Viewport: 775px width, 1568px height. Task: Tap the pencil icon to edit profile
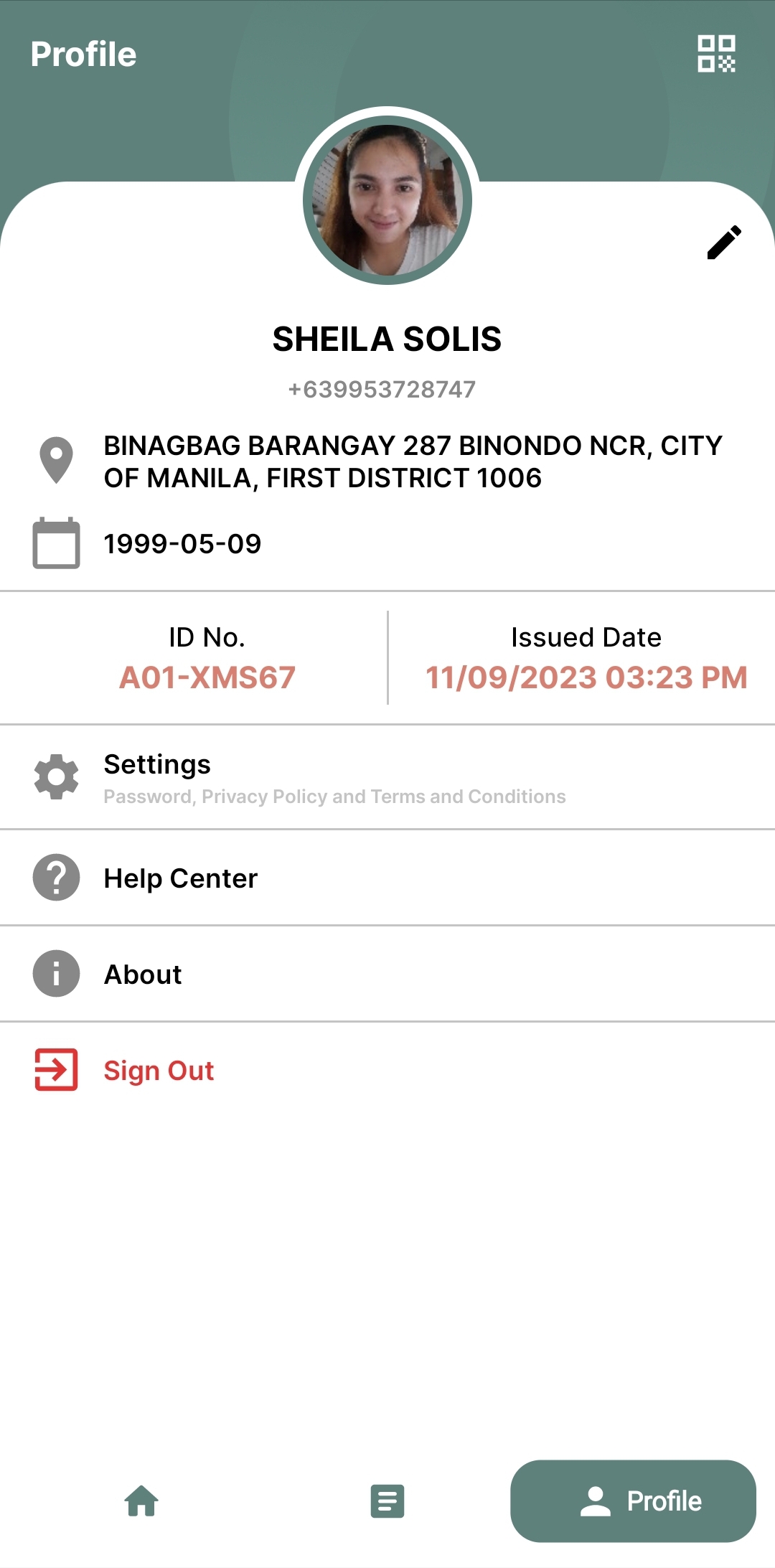click(x=724, y=242)
